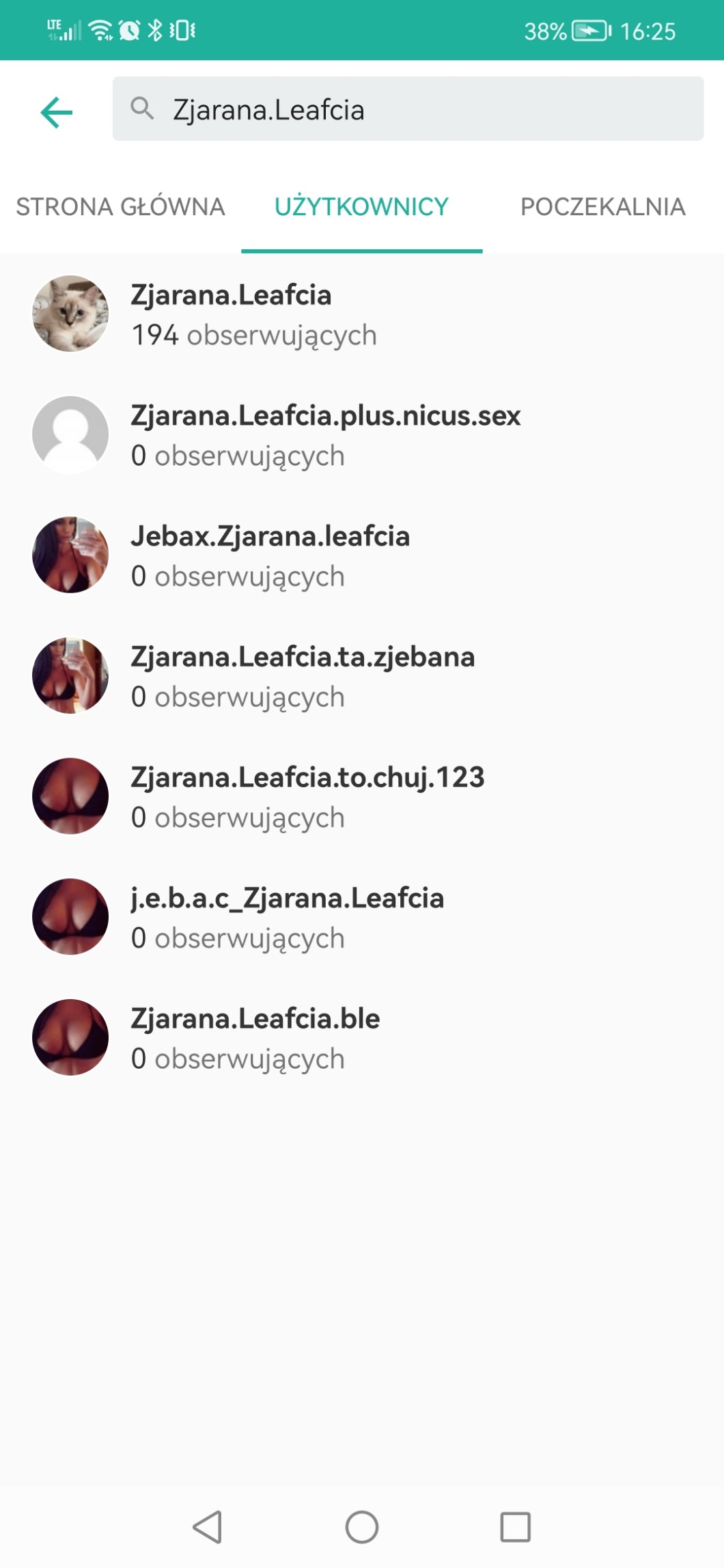Open user Zjarana.Leafcia.plus.nicus.sex
Viewport: 724px width, 1568px height.
point(325,435)
